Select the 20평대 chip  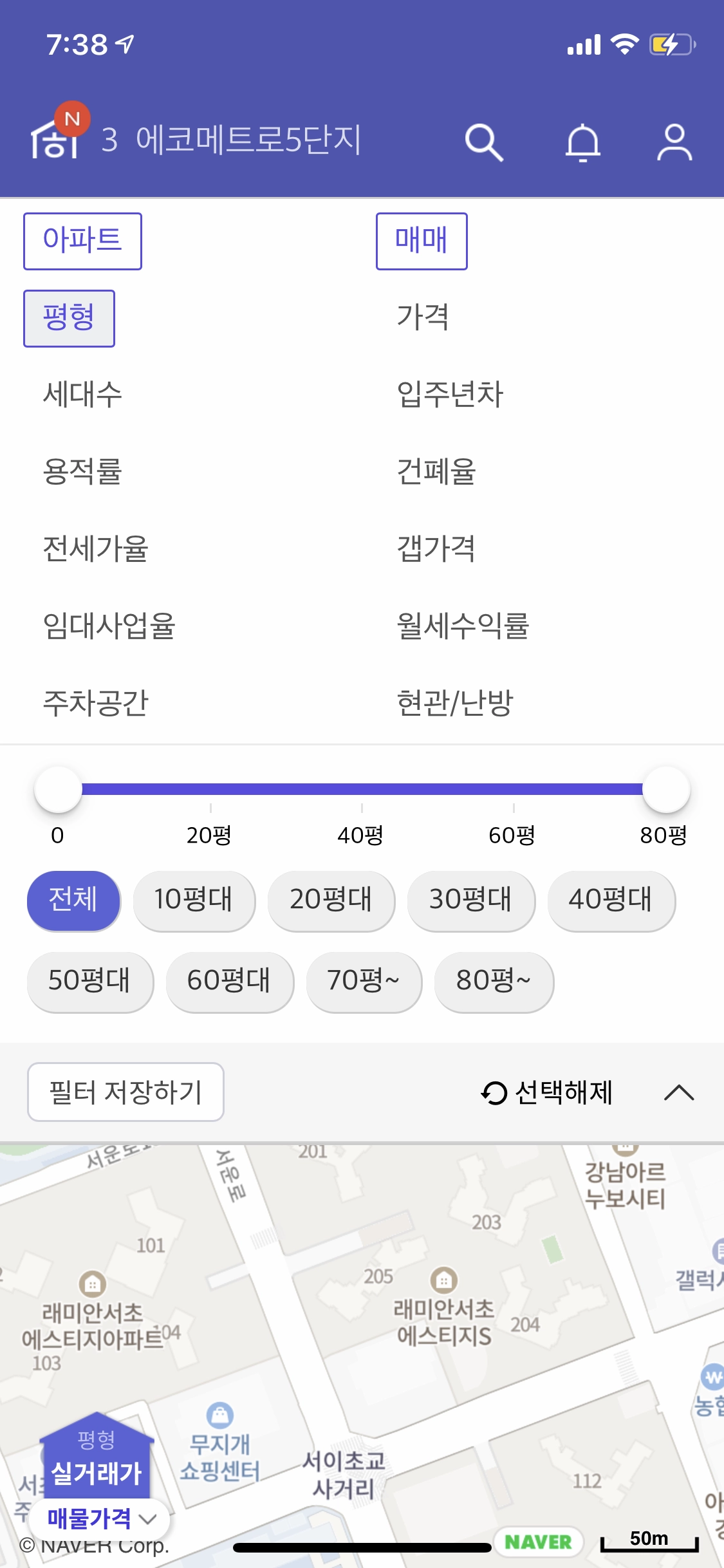point(331,901)
